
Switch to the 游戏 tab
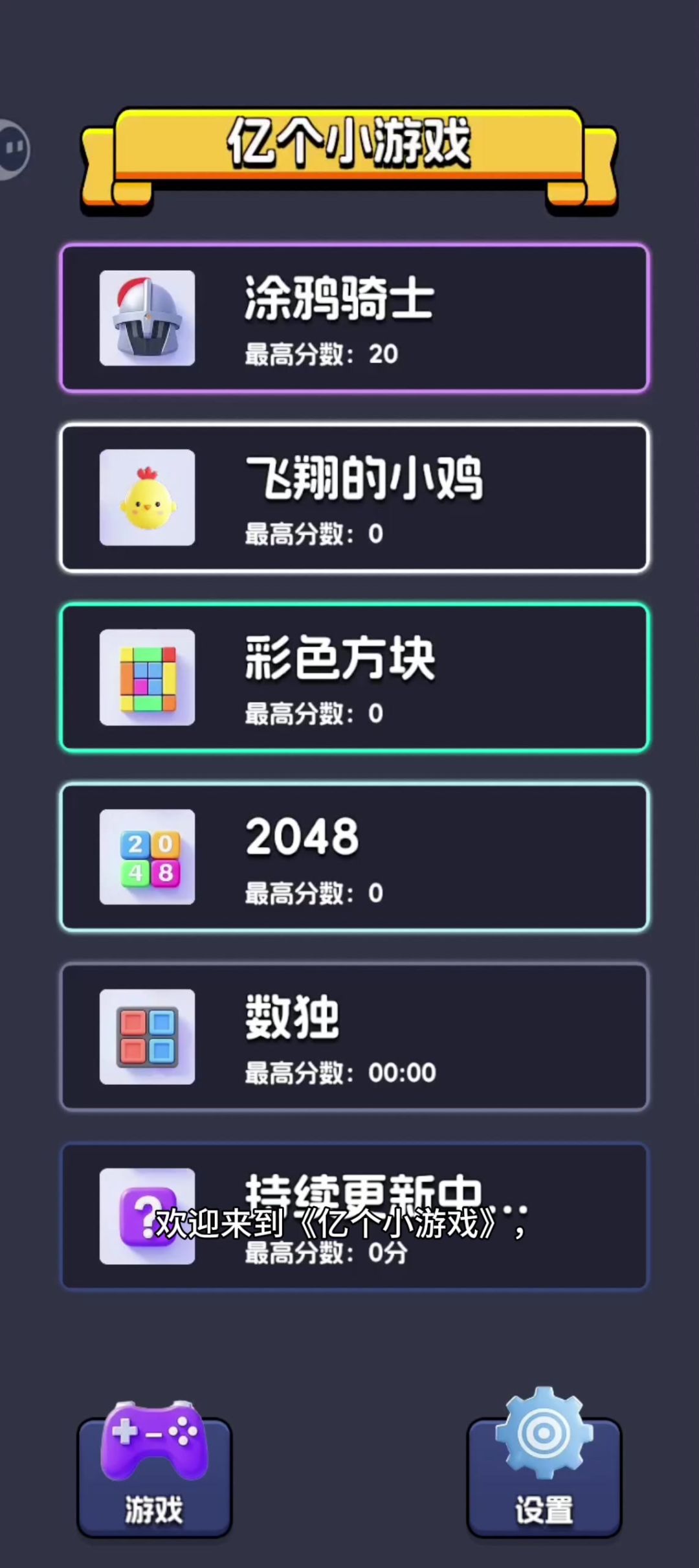(x=155, y=1473)
